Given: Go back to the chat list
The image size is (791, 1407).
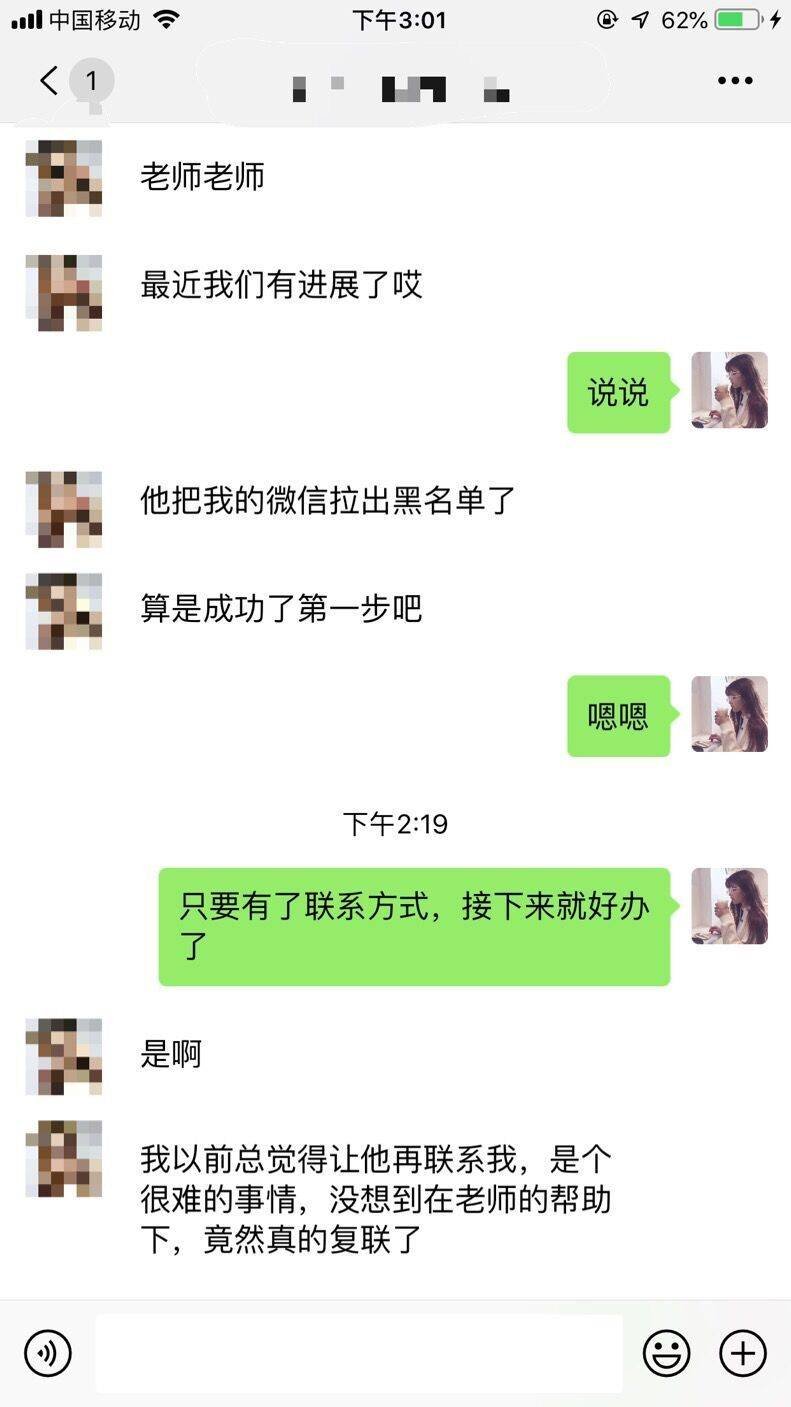Looking at the screenshot, I should pyautogui.click(x=50, y=81).
